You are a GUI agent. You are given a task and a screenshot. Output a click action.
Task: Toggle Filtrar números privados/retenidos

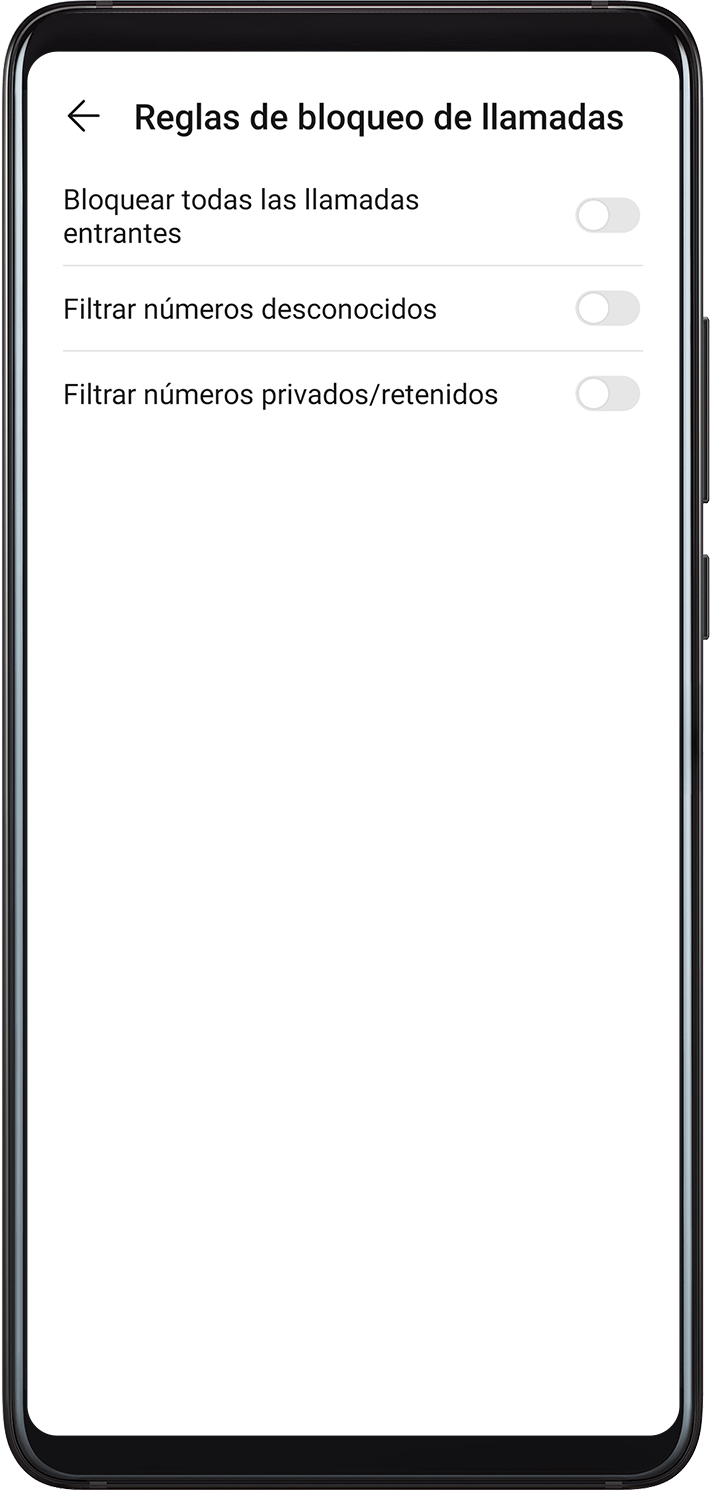[x=607, y=393]
